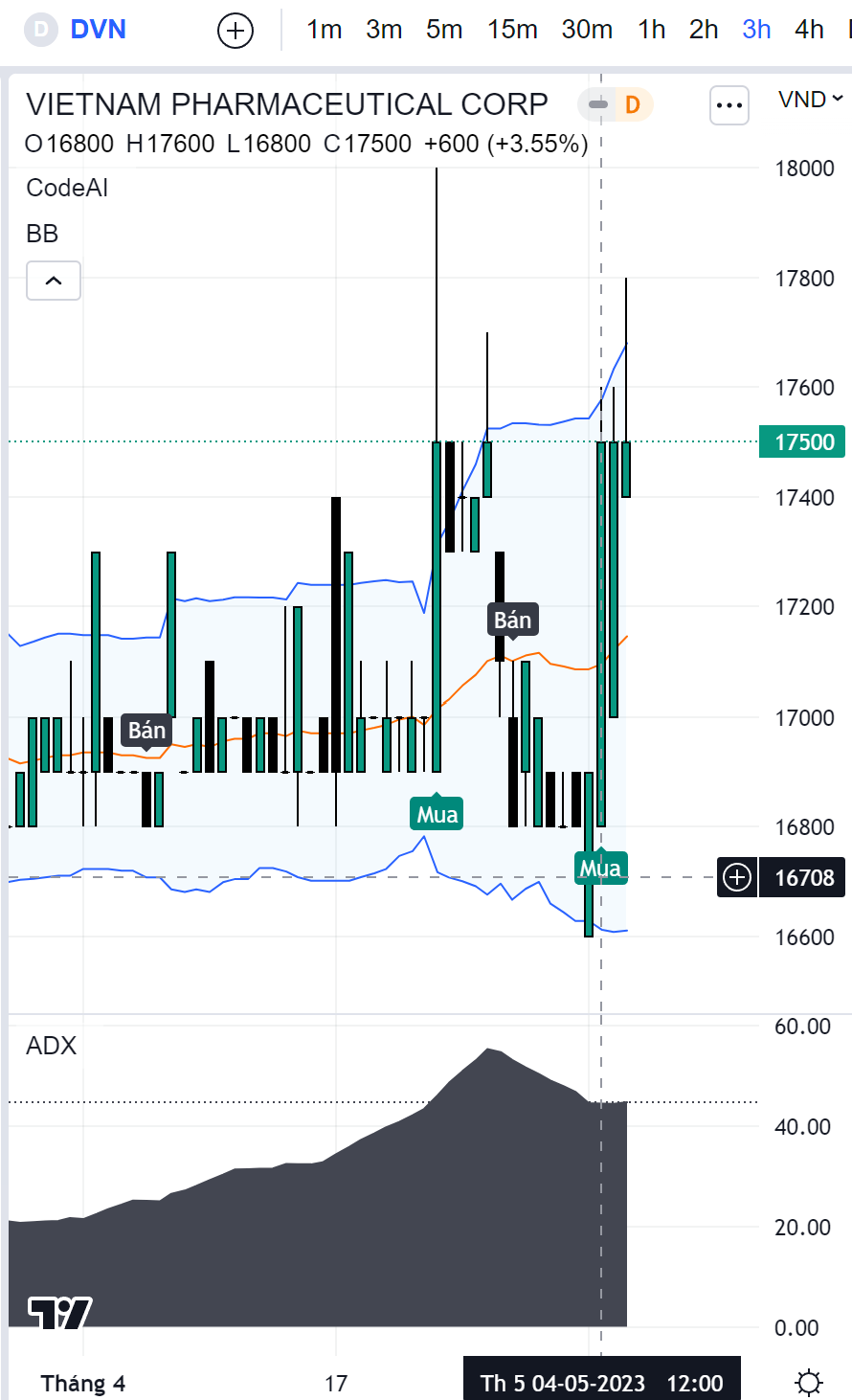Open the VND currency dropdown

pos(810,100)
